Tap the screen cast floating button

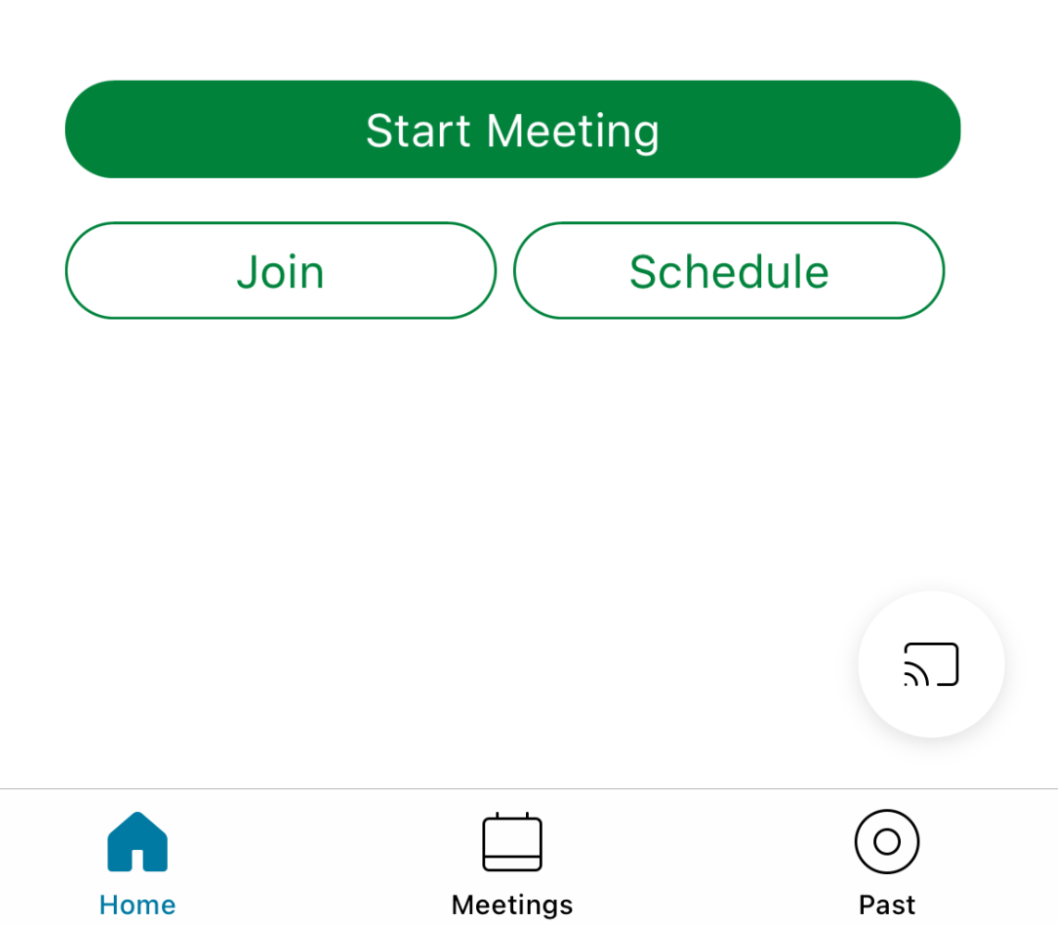930,664
